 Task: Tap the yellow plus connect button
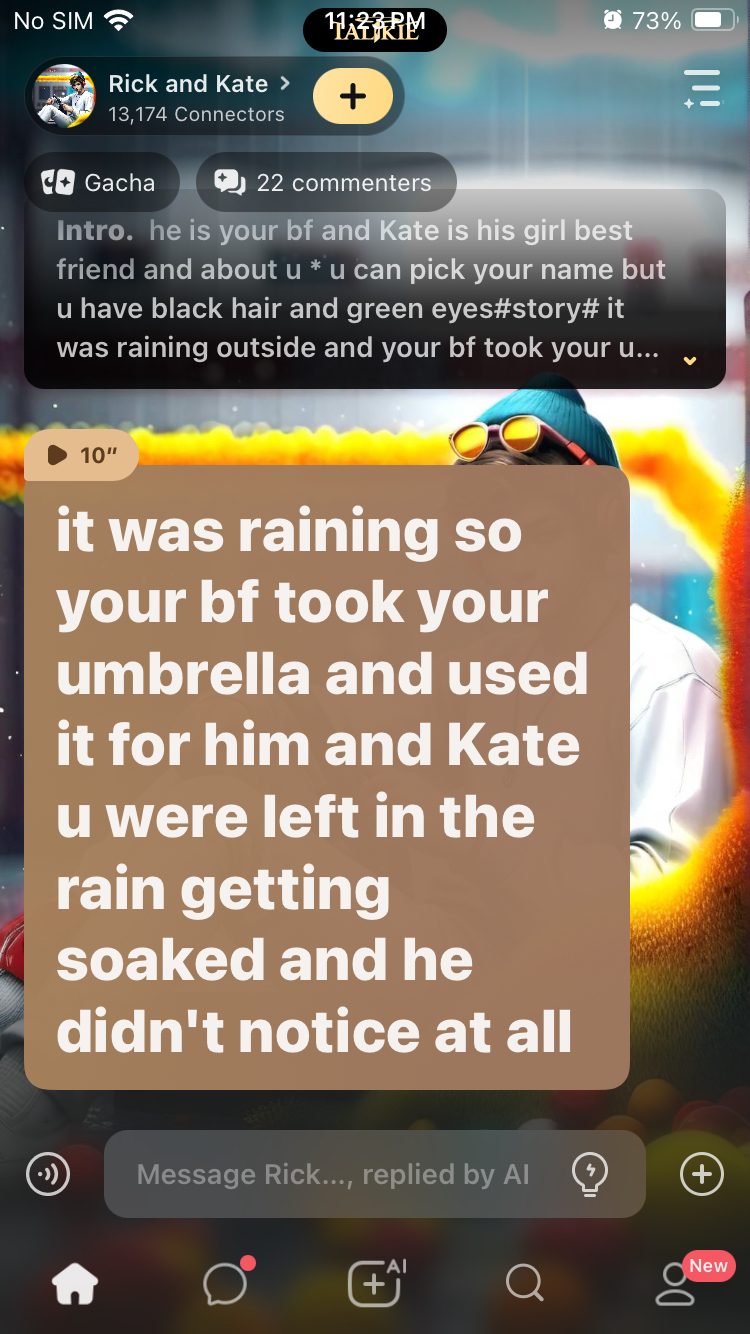pos(352,97)
